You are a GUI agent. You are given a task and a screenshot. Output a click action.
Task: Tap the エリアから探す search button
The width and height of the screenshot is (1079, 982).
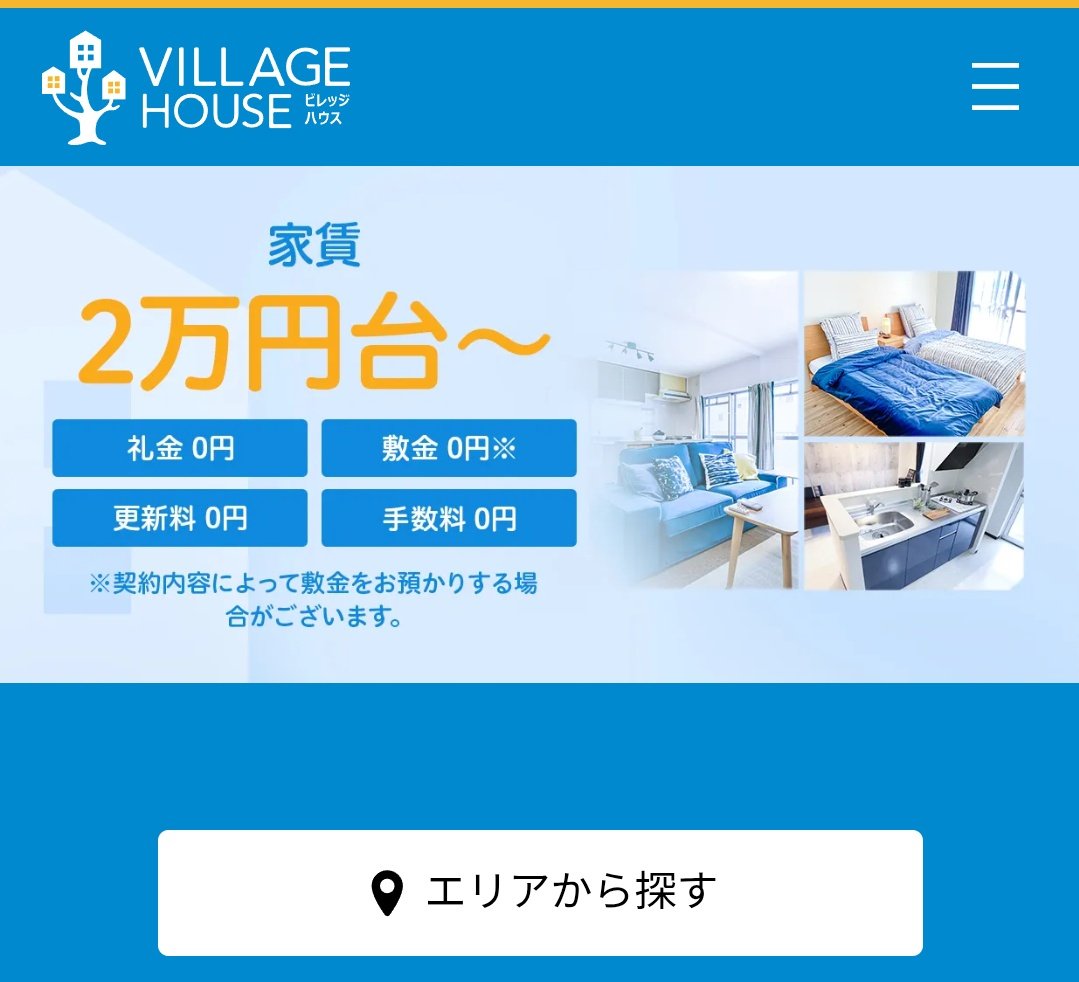[x=540, y=892]
